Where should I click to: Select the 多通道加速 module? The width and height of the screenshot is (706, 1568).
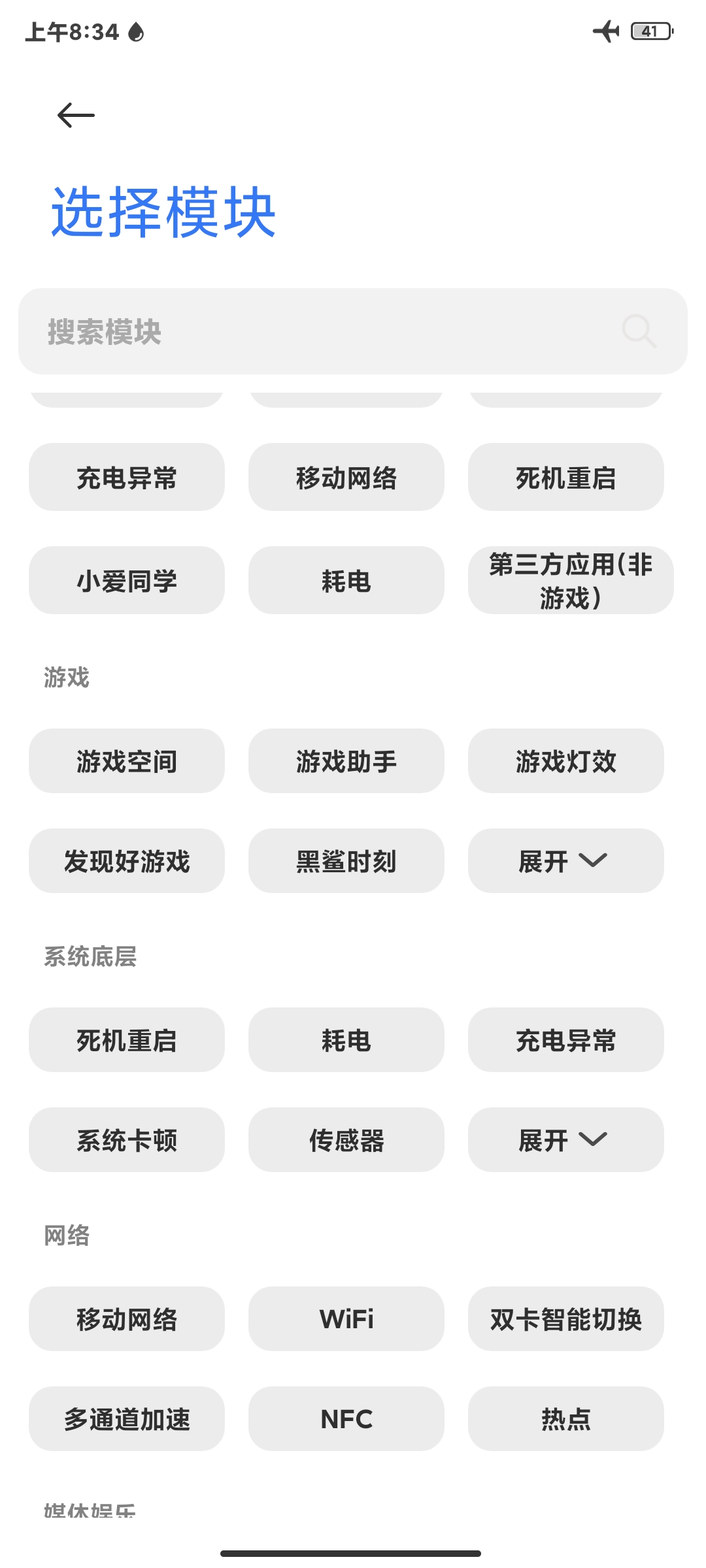coord(127,1419)
